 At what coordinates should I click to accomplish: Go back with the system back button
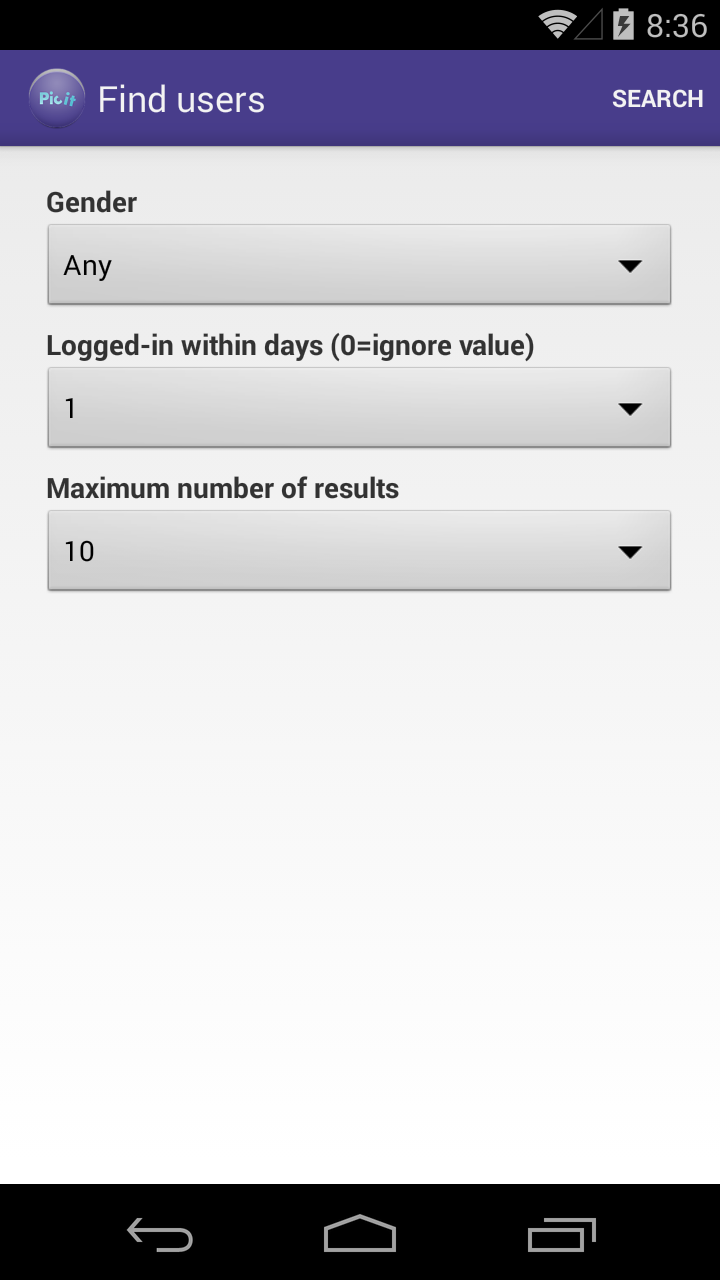(x=160, y=1235)
